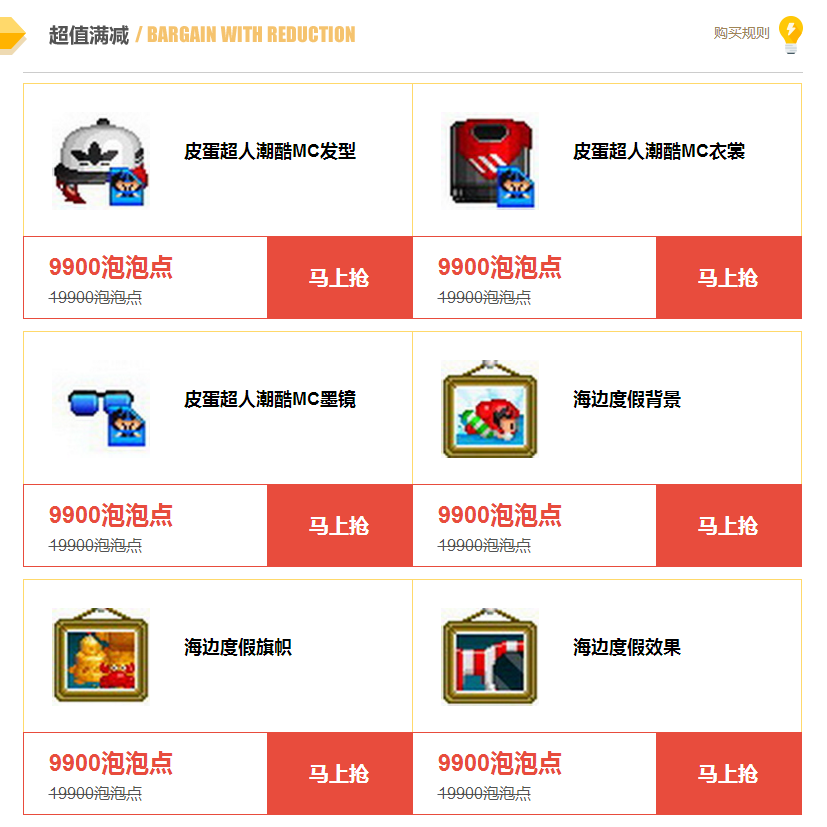The height and width of the screenshot is (827, 827).
Task: Open the 皮蛋超人潮酷MC墨镜 sunglasses thumbnail
Action: 100,410
